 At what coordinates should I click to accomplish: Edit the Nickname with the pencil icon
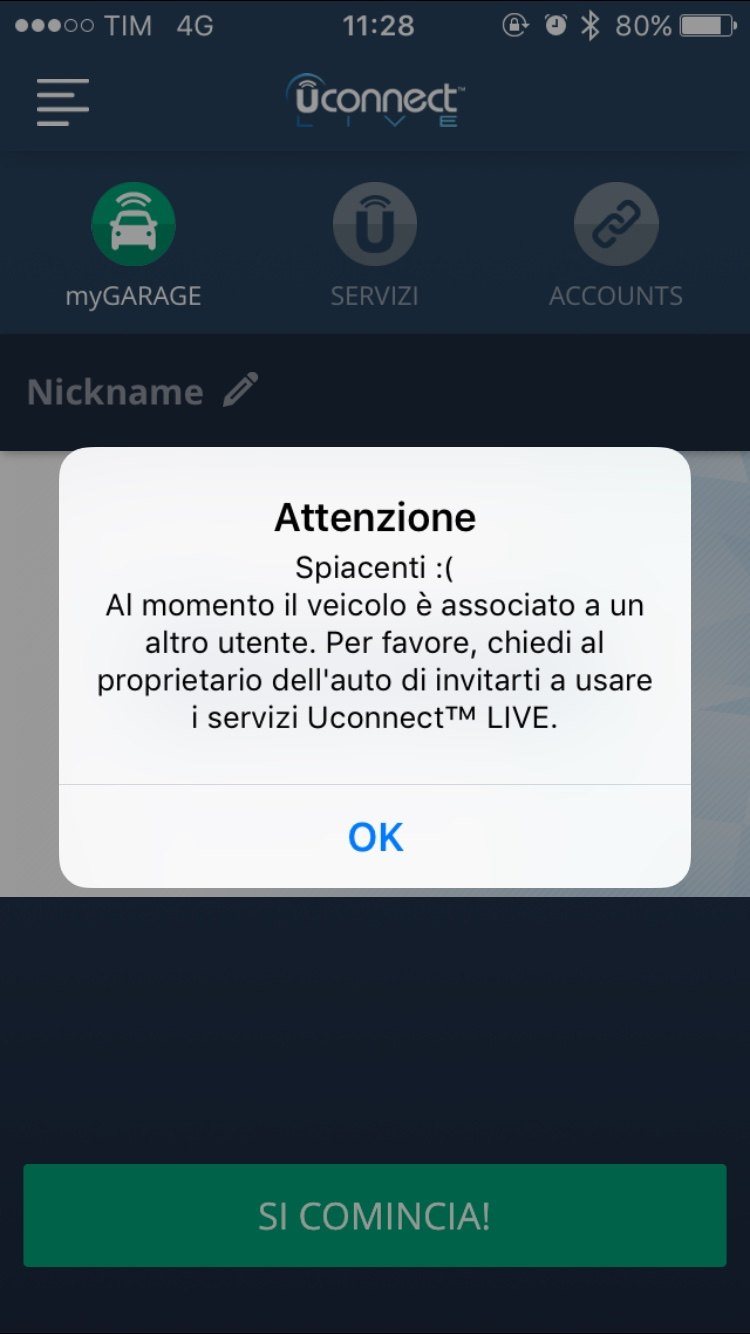[241, 390]
